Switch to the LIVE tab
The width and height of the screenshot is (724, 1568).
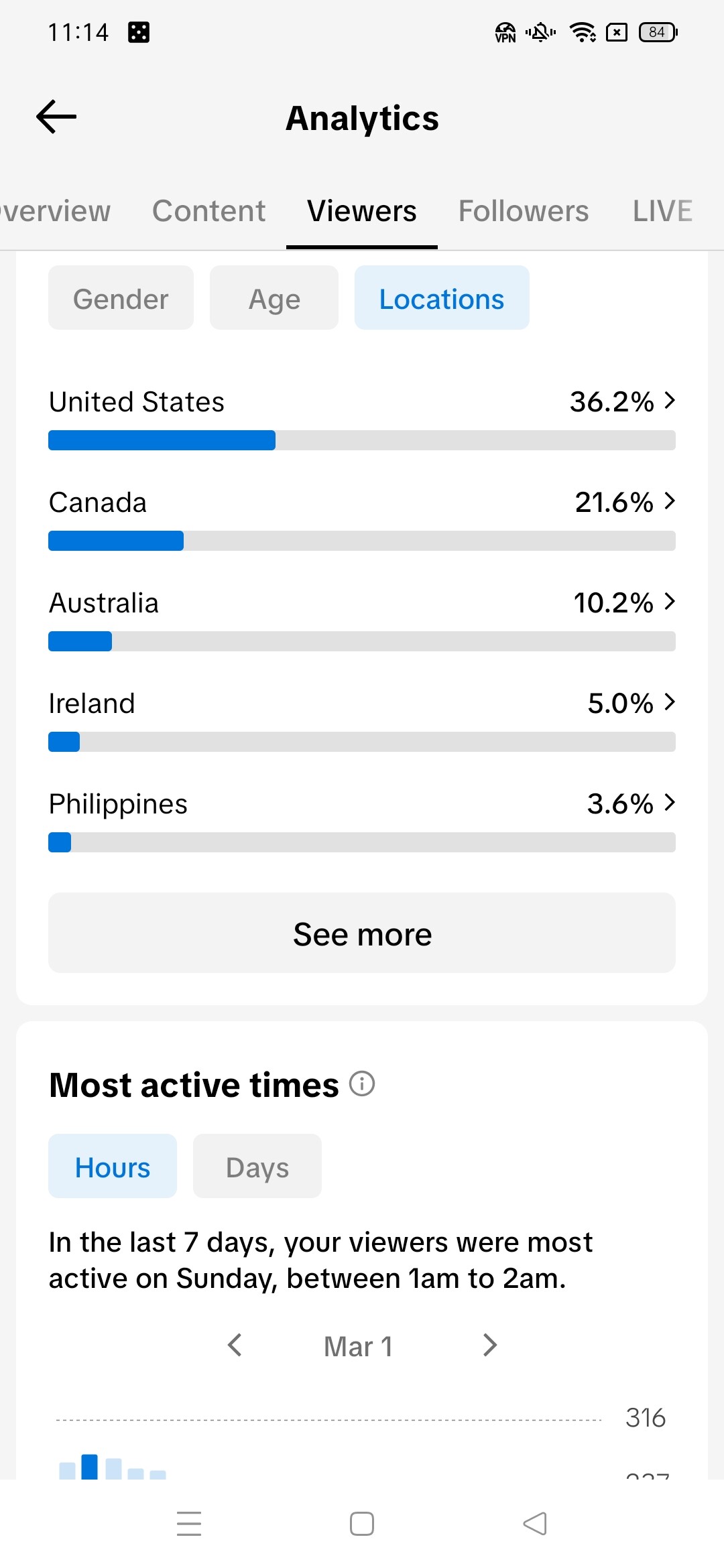[x=662, y=211]
